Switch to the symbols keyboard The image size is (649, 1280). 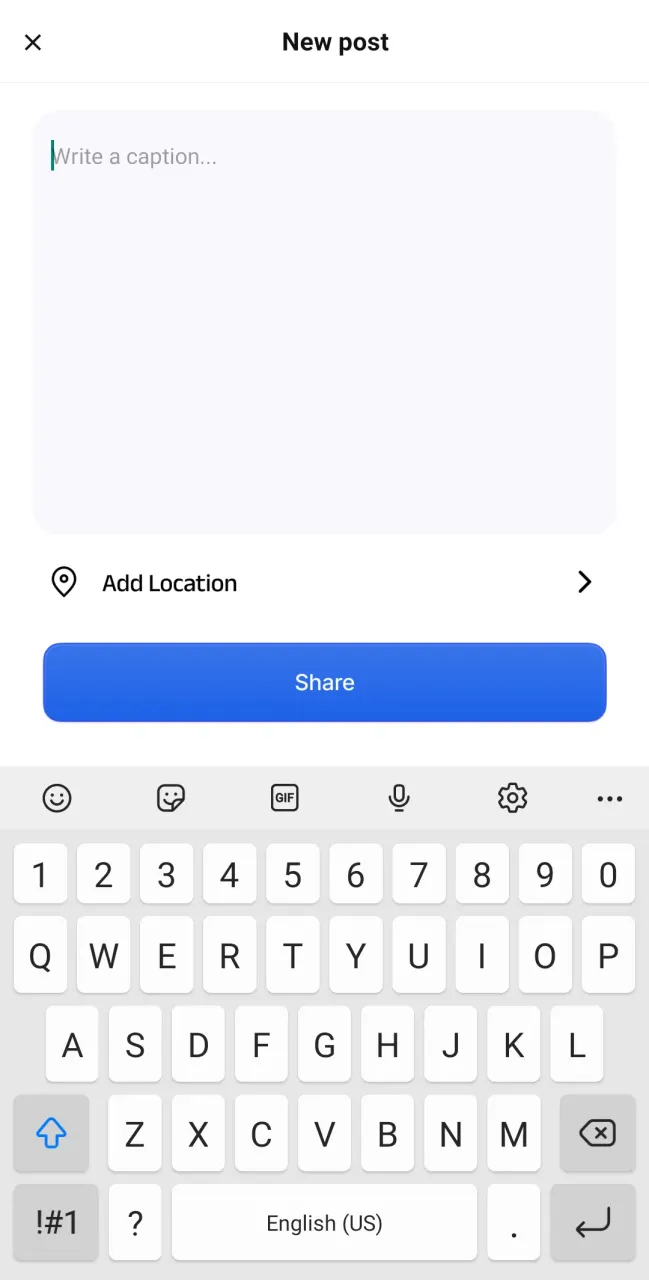pyautogui.click(x=56, y=1222)
